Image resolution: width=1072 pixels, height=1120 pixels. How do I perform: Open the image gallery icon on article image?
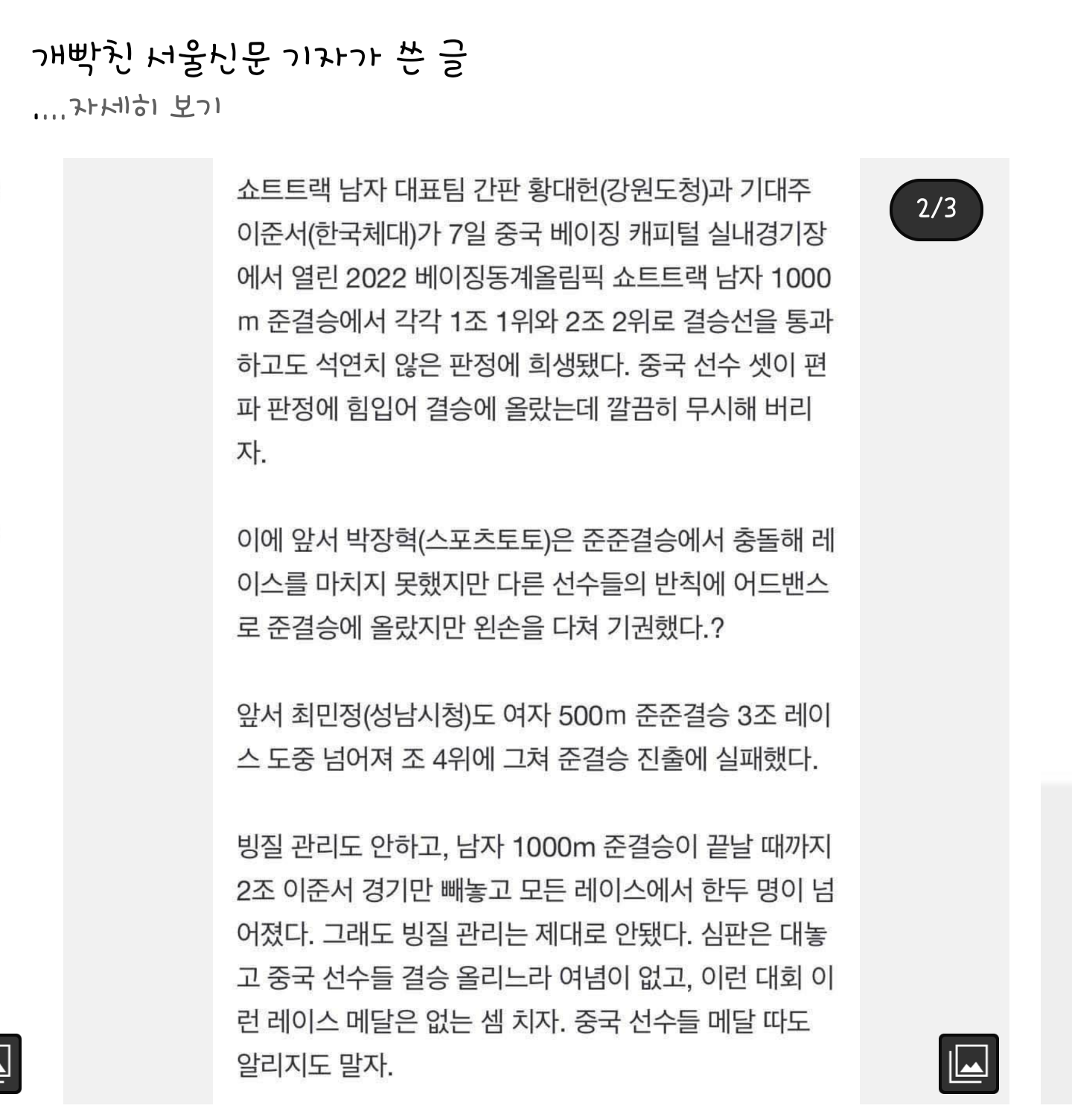tap(968, 1063)
